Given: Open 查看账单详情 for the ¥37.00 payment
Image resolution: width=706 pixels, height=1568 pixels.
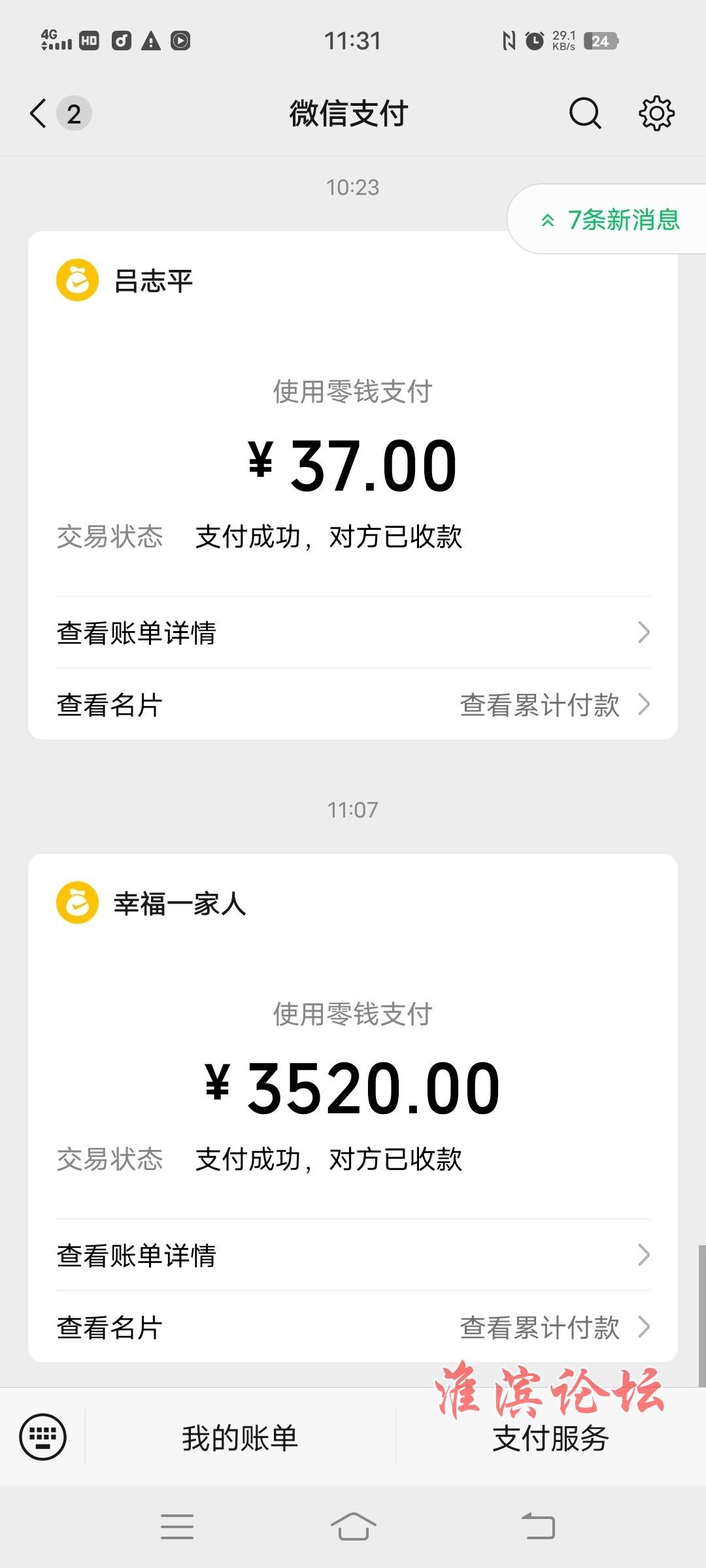Looking at the screenshot, I should tap(353, 632).
